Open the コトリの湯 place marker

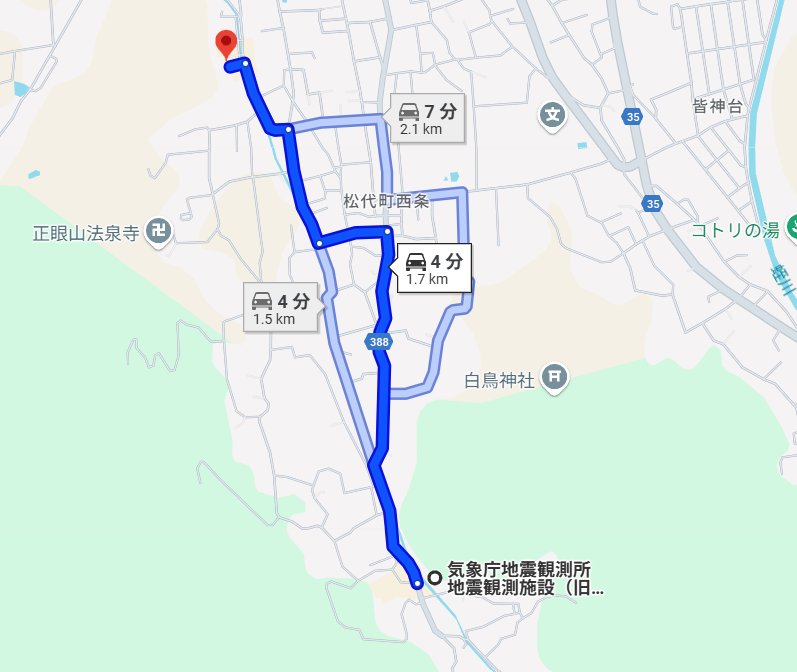click(790, 229)
